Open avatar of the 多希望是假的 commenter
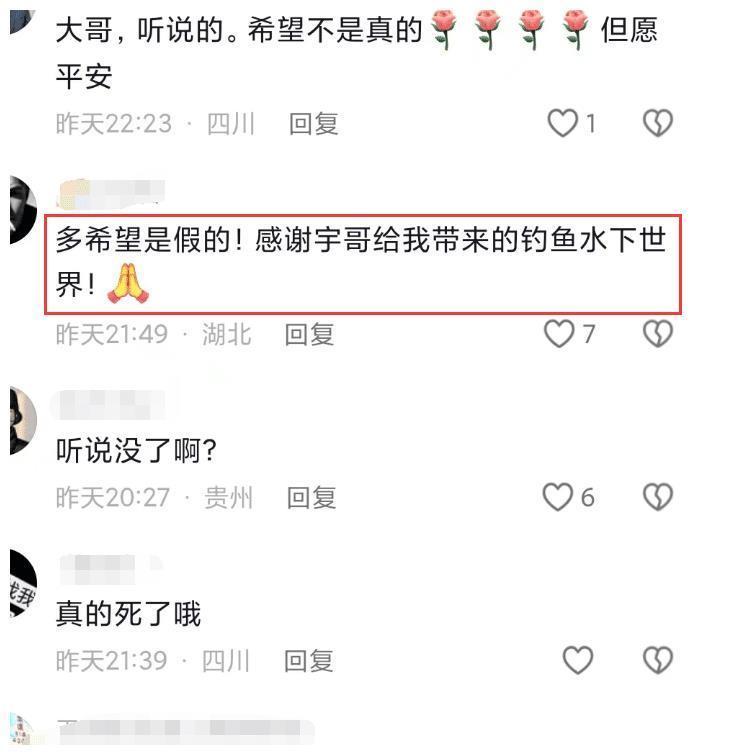 [20, 210]
